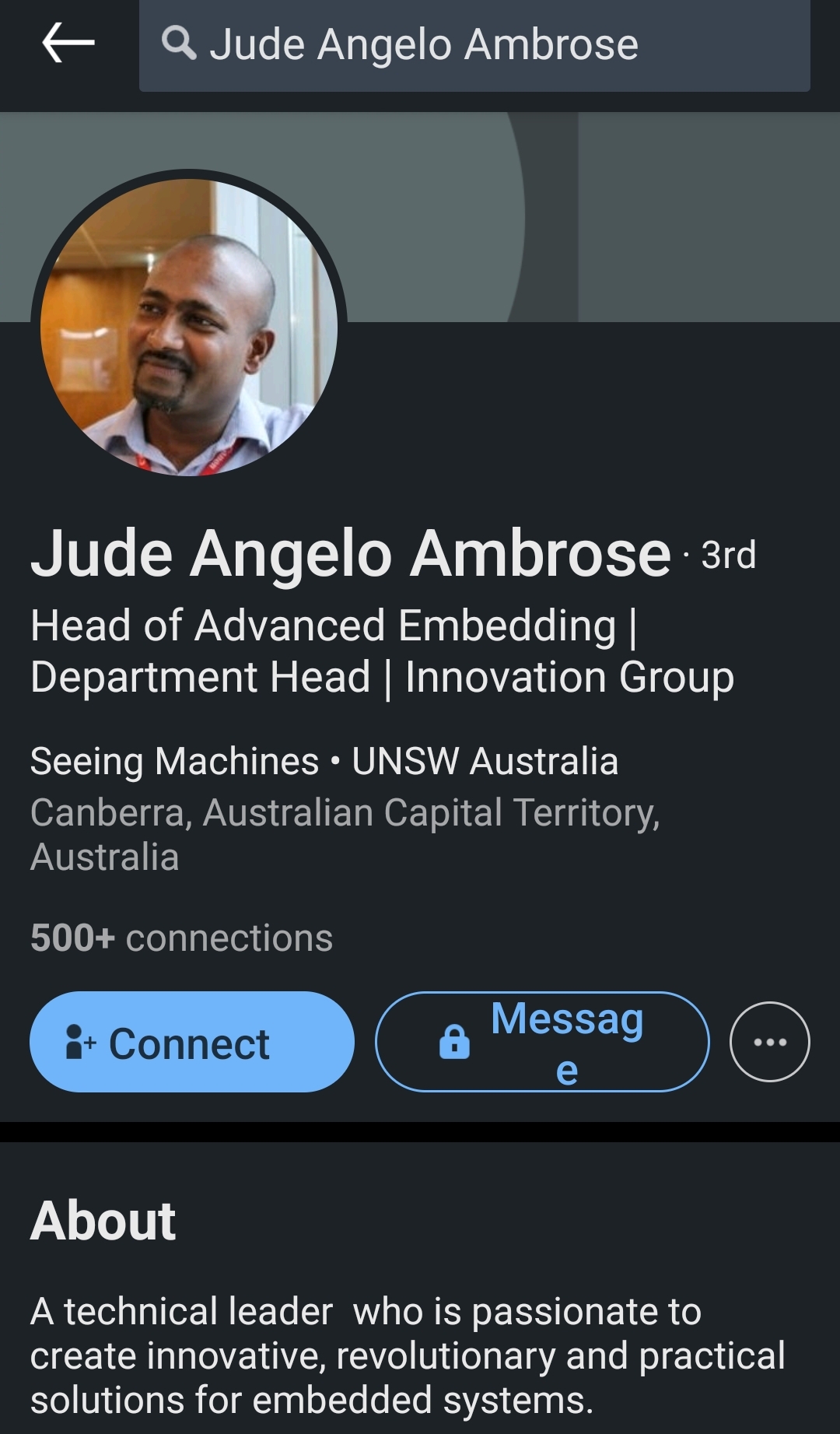Tap the search field with Jude Angelo Ambrose
The width and height of the screenshot is (840, 1434).
click(x=474, y=45)
